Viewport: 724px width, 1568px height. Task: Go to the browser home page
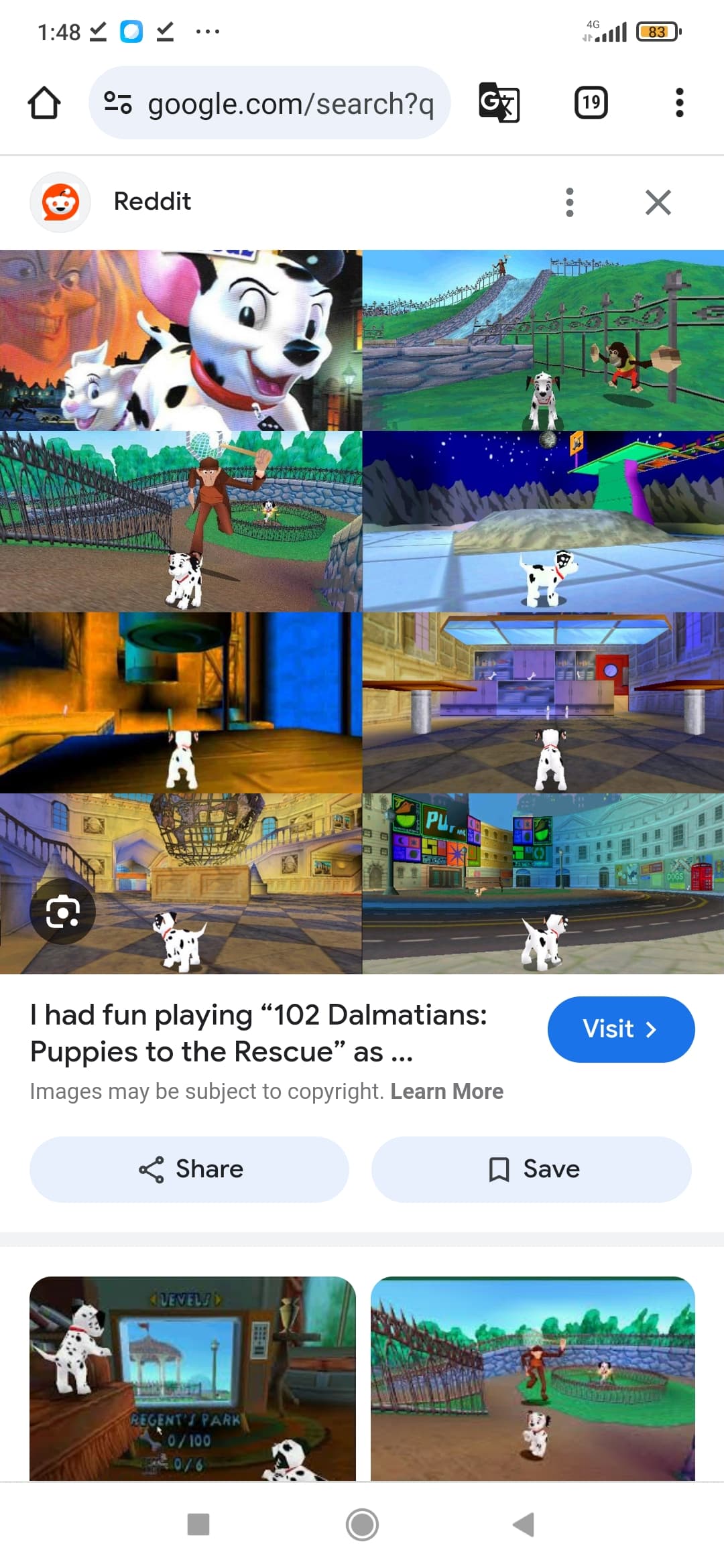(x=44, y=103)
